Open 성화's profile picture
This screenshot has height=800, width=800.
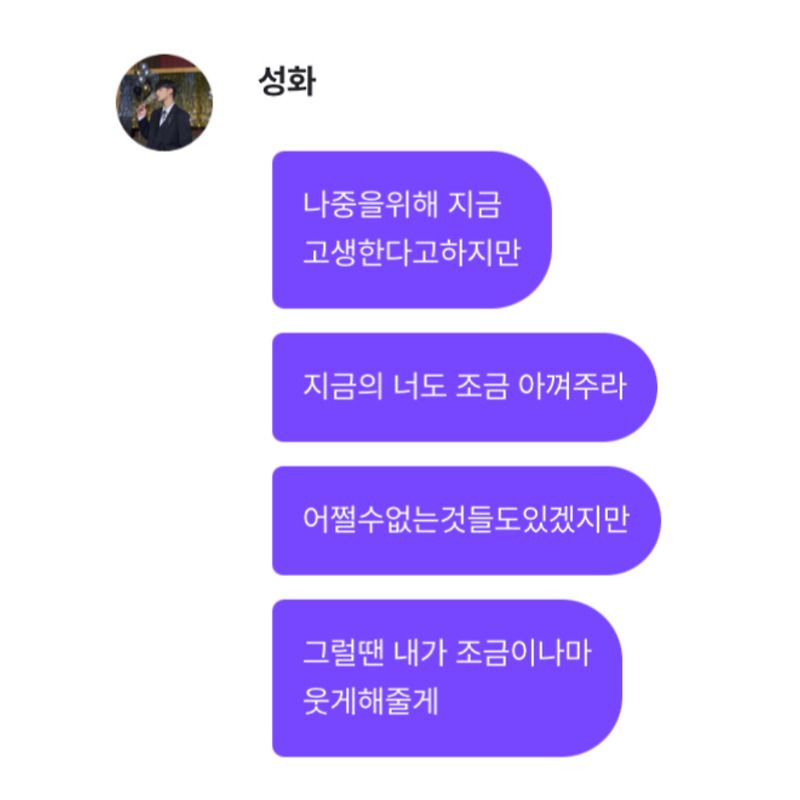click(164, 103)
